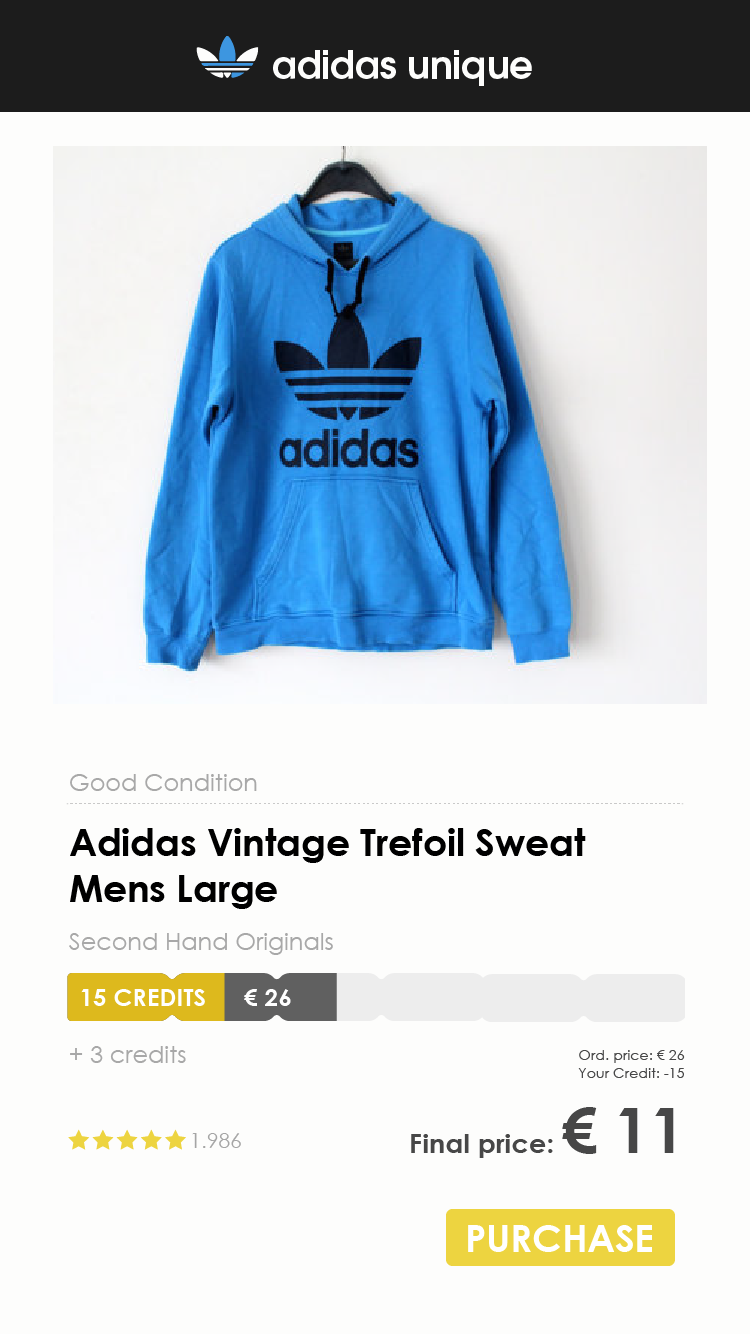Open the five-star rating with 1.986 reviews
The width and height of the screenshot is (750, 1334).
(154, 1141)
